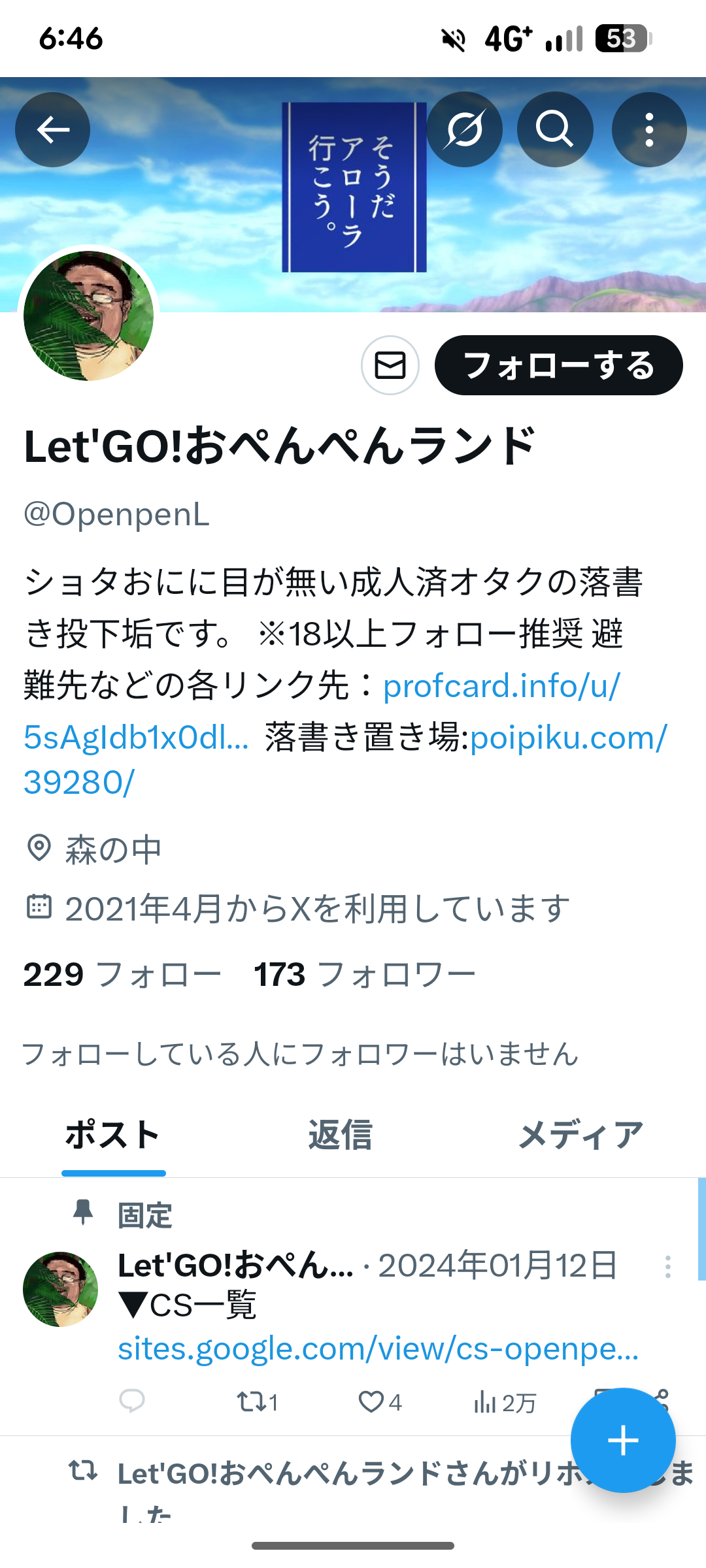This screenshot has height=1568, width=706.
Task: Open the three-dot overflow menu in header
Action: [648, 129]
